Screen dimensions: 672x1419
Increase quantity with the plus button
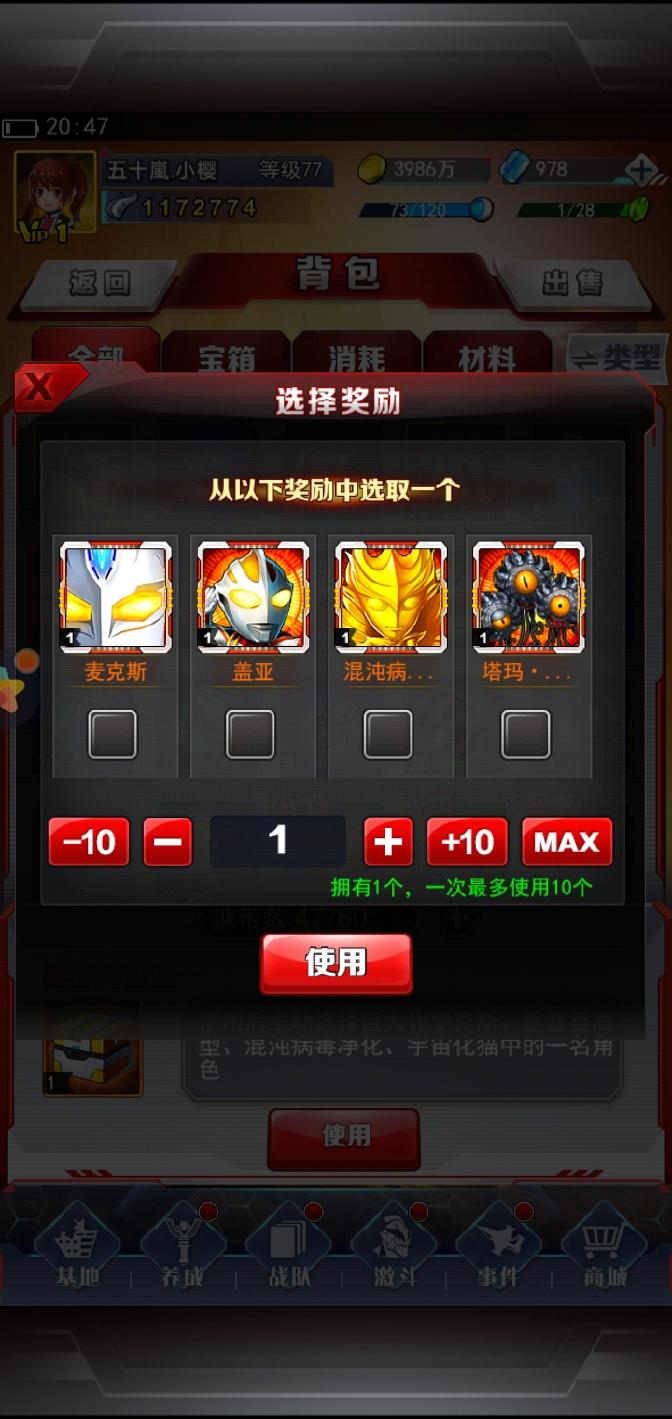tap(389, 842)
